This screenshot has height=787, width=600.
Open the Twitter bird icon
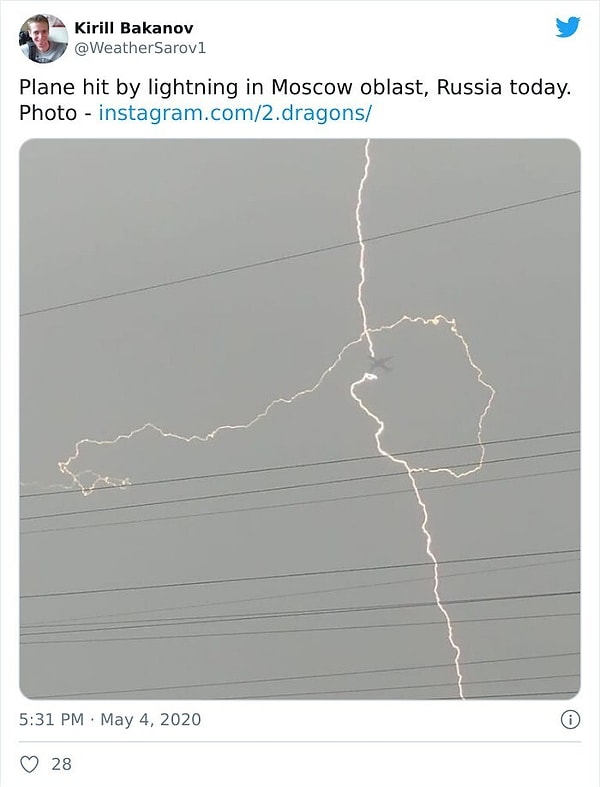pos(567,27)
